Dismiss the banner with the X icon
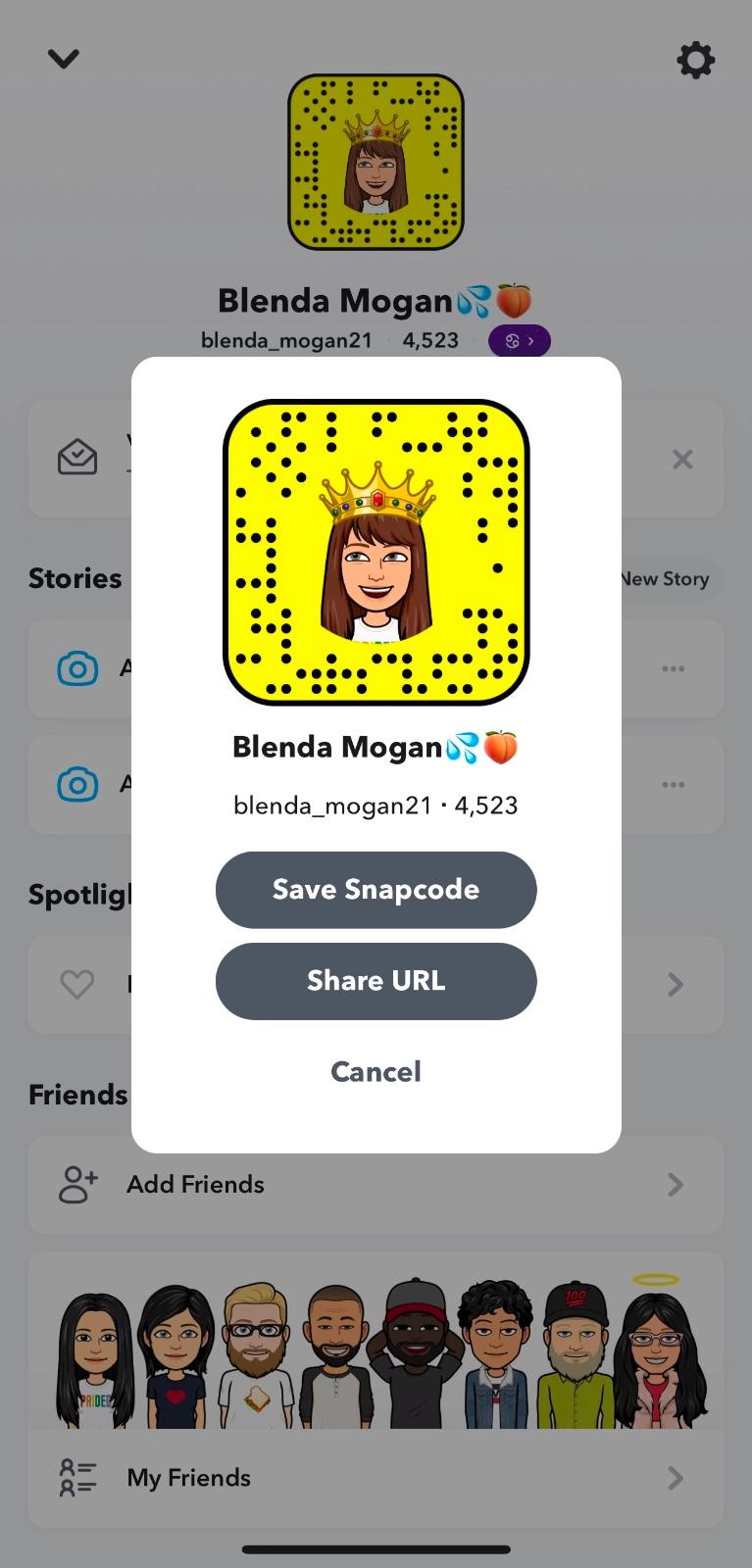The image size is (752, 1568). click(x=682, y=460)
